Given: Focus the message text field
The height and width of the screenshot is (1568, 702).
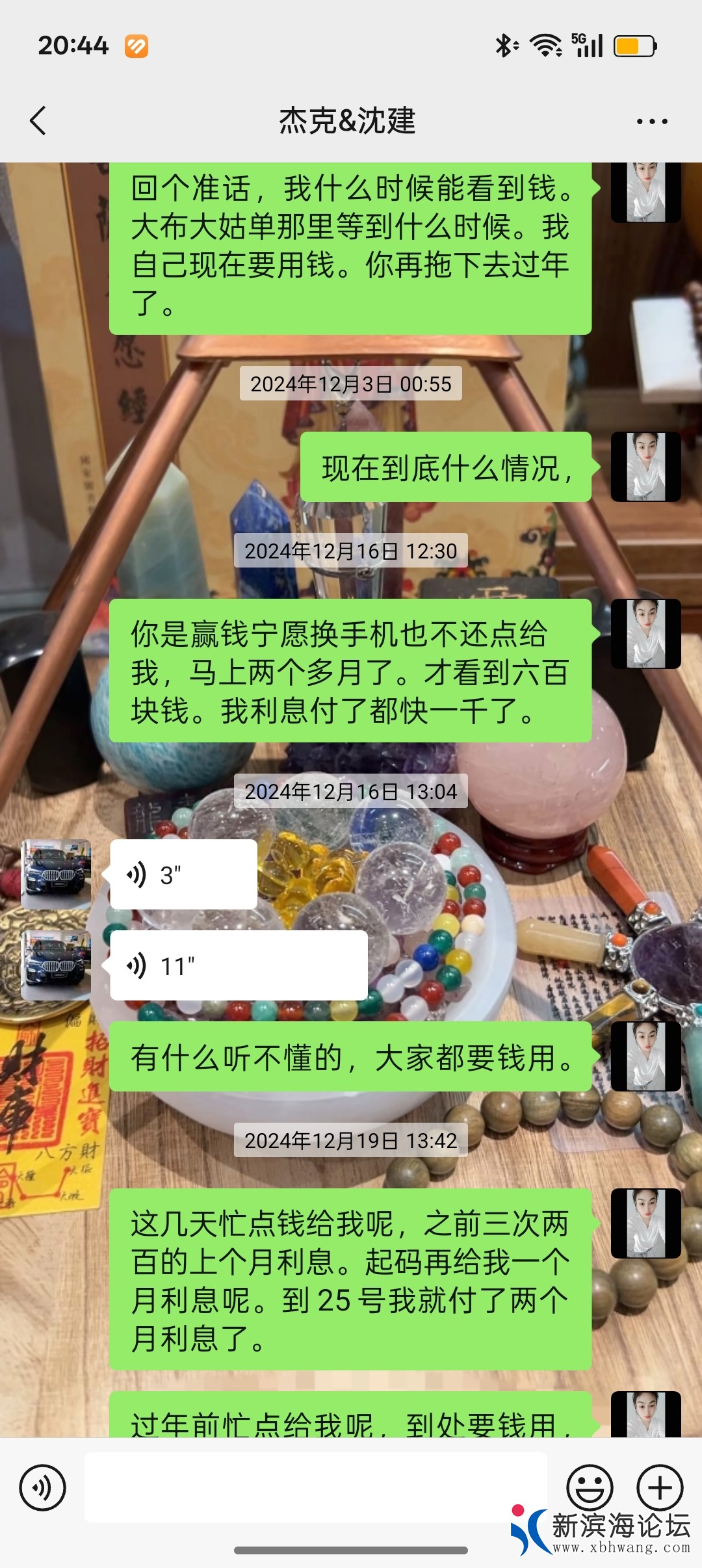Looking at the screenshot, I should point(315,1487).
